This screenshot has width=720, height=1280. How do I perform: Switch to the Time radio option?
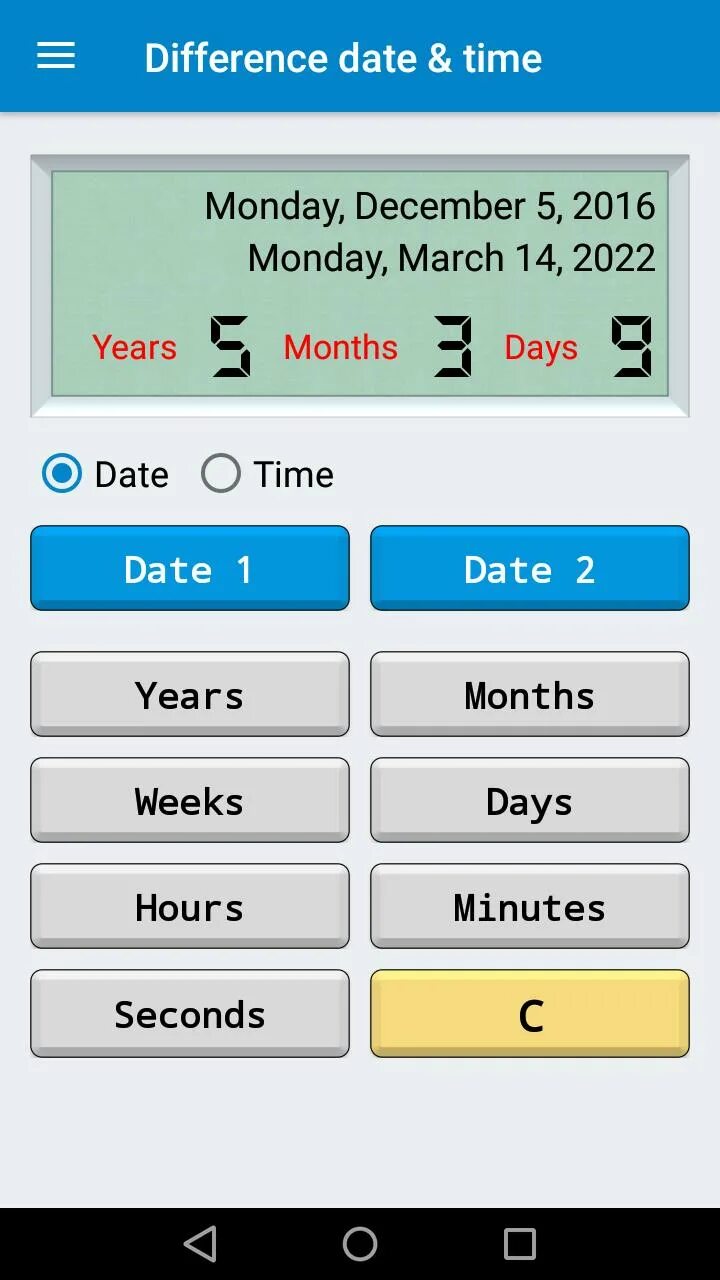221,473
